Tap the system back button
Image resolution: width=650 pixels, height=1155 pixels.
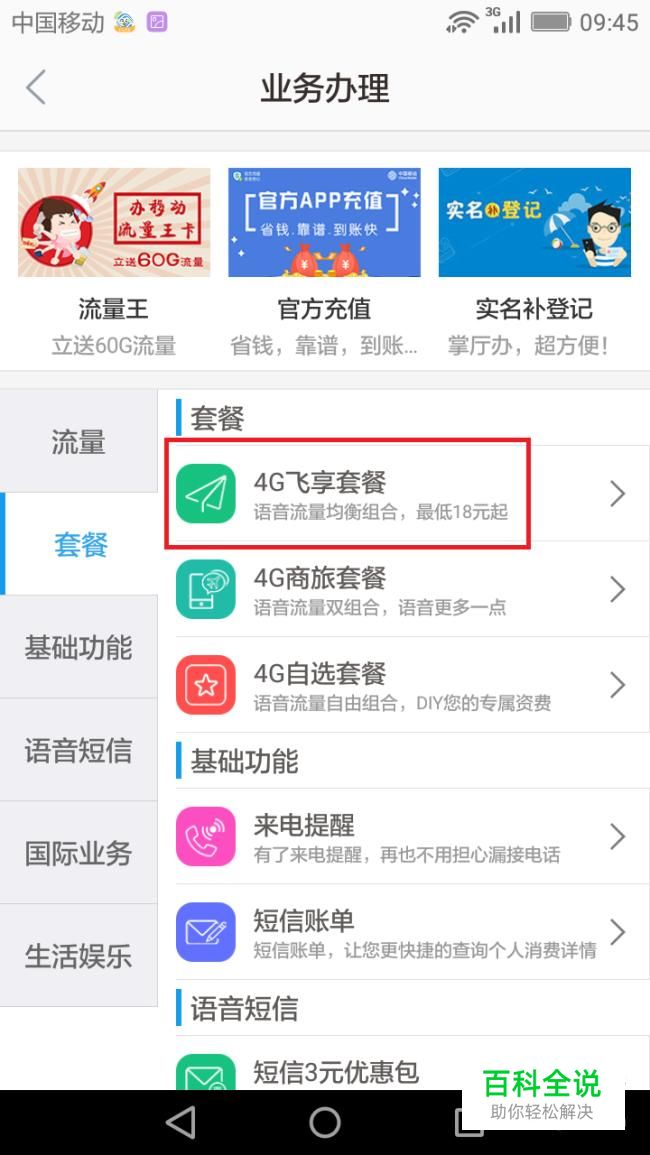point(181,1123)
